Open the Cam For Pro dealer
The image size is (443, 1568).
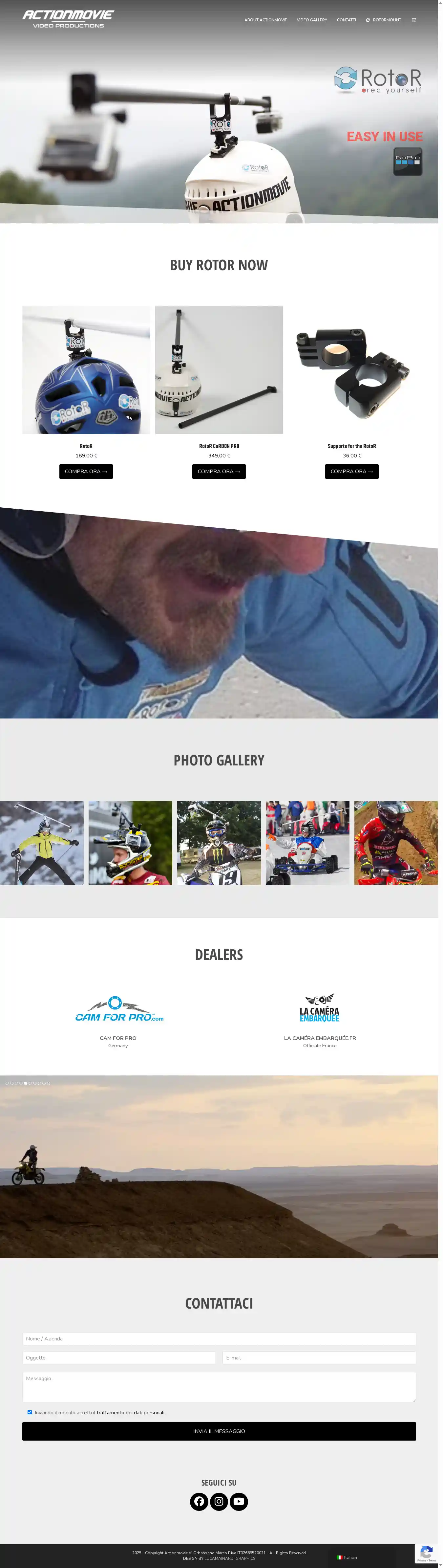pyautogui.click(x=119, y=1010)
